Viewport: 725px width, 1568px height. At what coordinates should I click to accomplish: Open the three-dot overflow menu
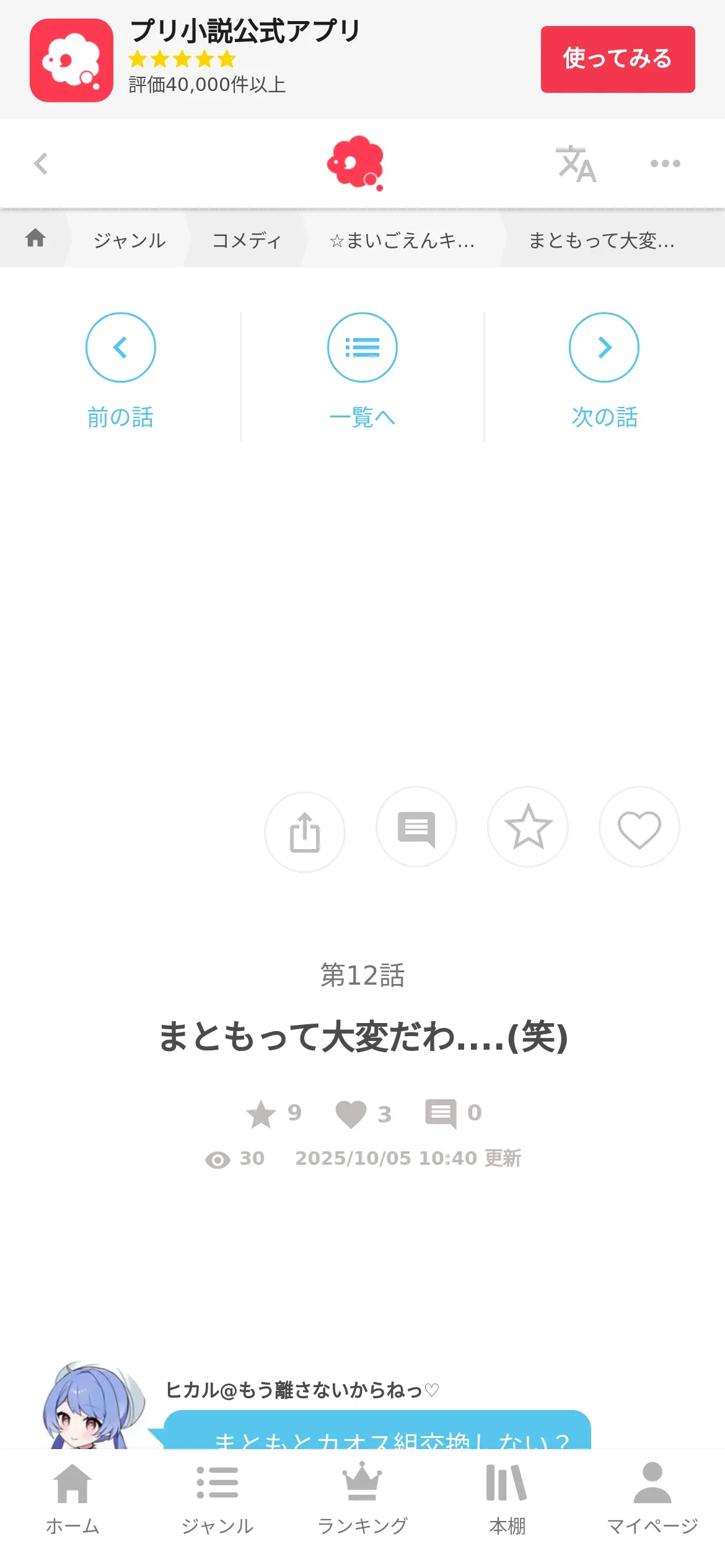pyautogui.click(x=665, y=163)
